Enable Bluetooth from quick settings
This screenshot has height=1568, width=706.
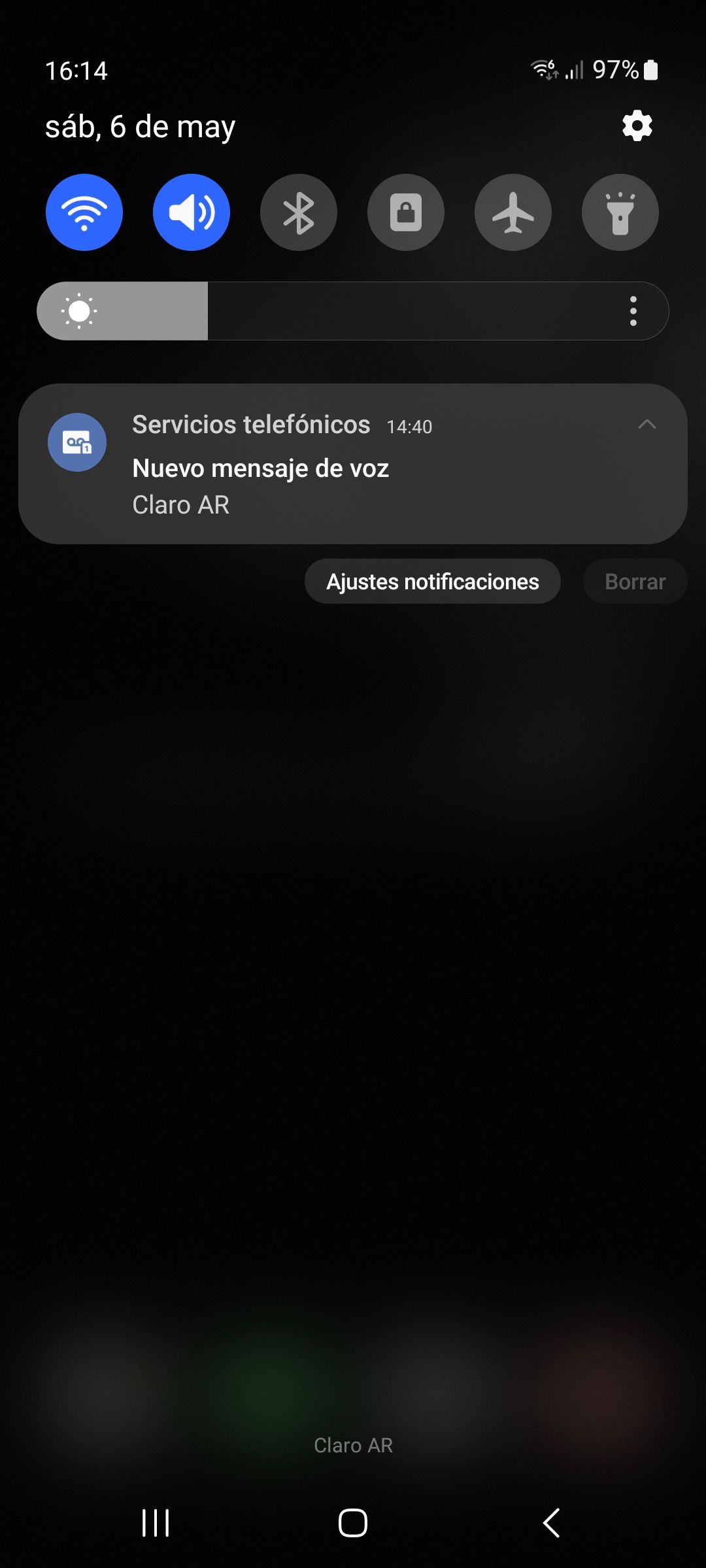[299, 212]
